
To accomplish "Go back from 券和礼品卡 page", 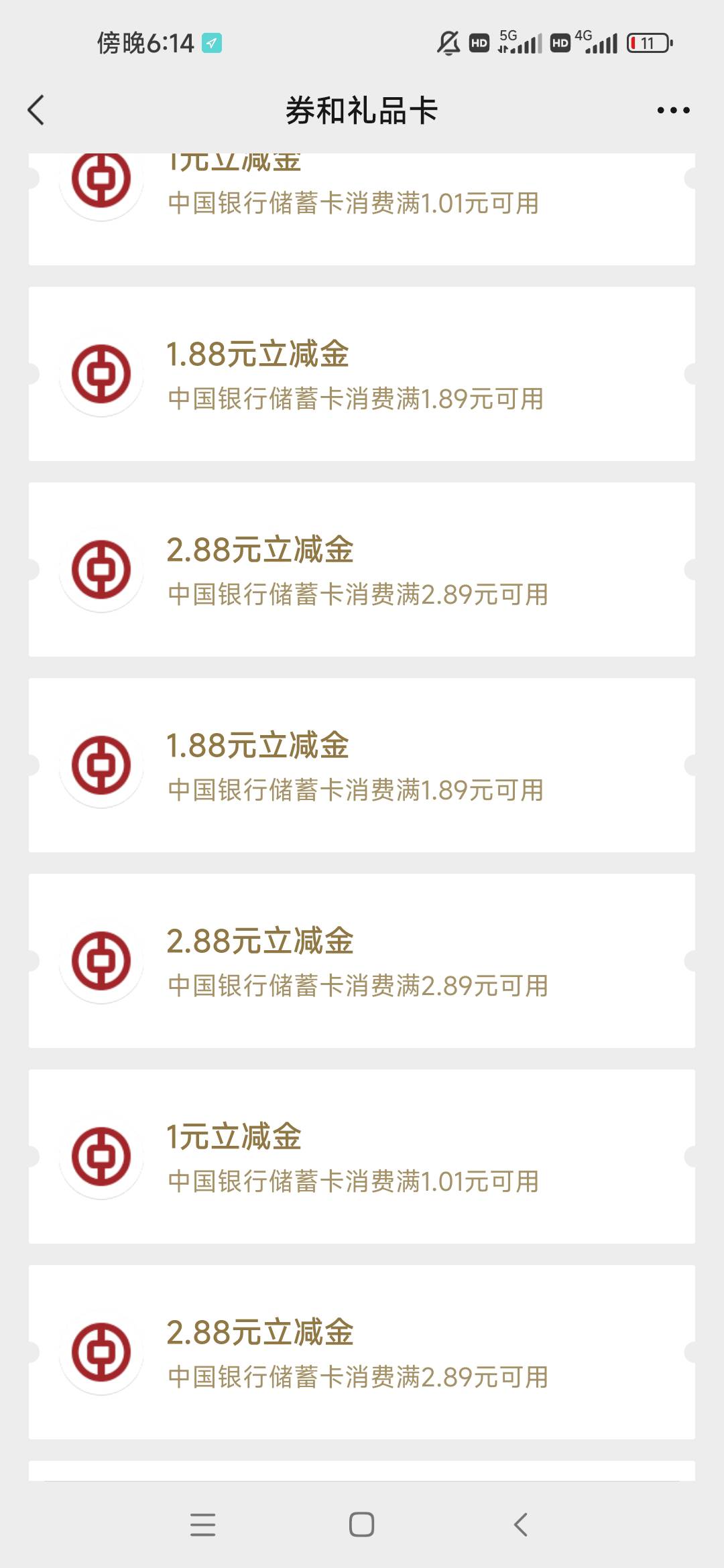I will (x=36, y=110).
